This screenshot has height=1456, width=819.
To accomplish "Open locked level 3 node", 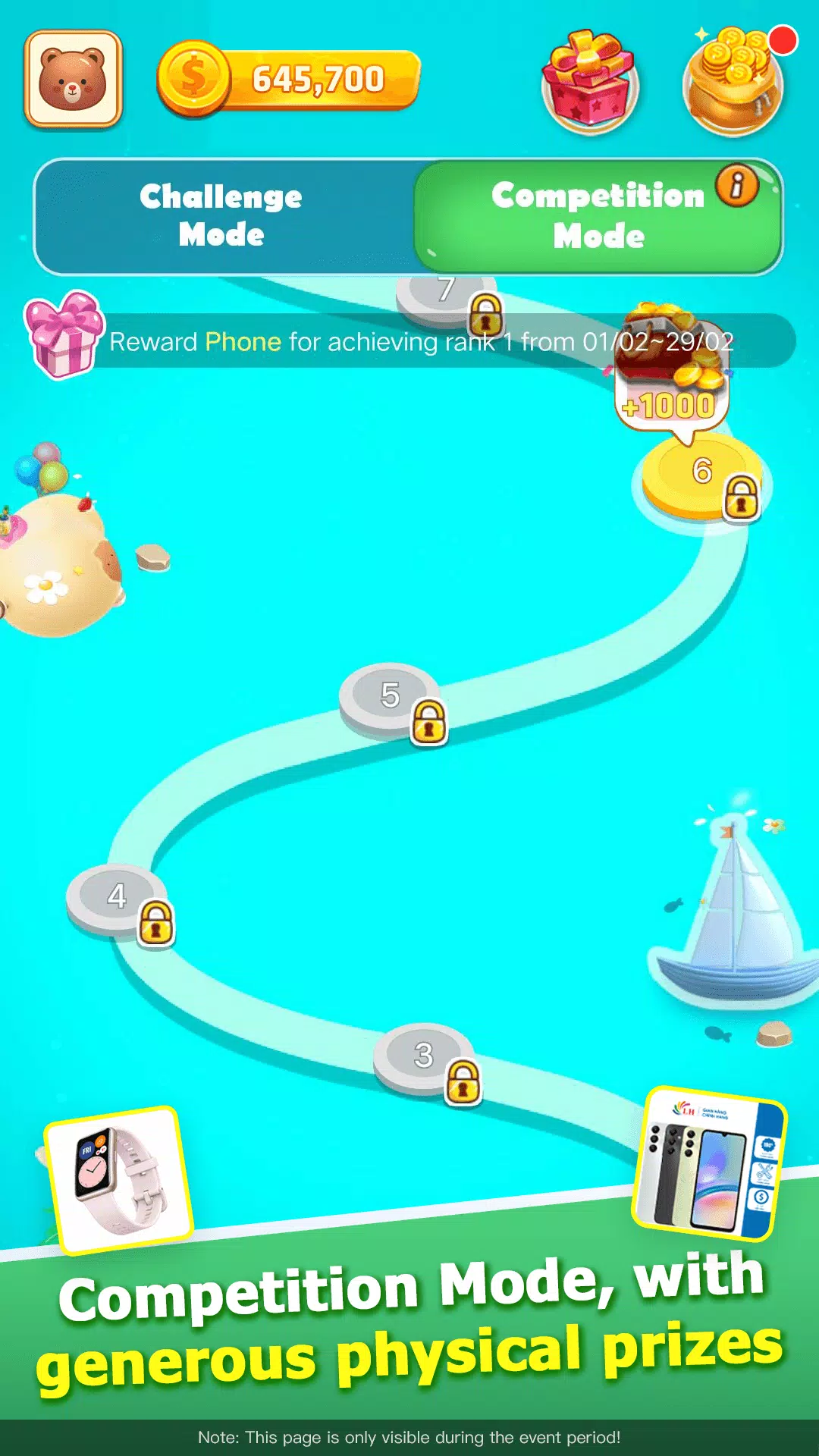I will click(423, 1056).
